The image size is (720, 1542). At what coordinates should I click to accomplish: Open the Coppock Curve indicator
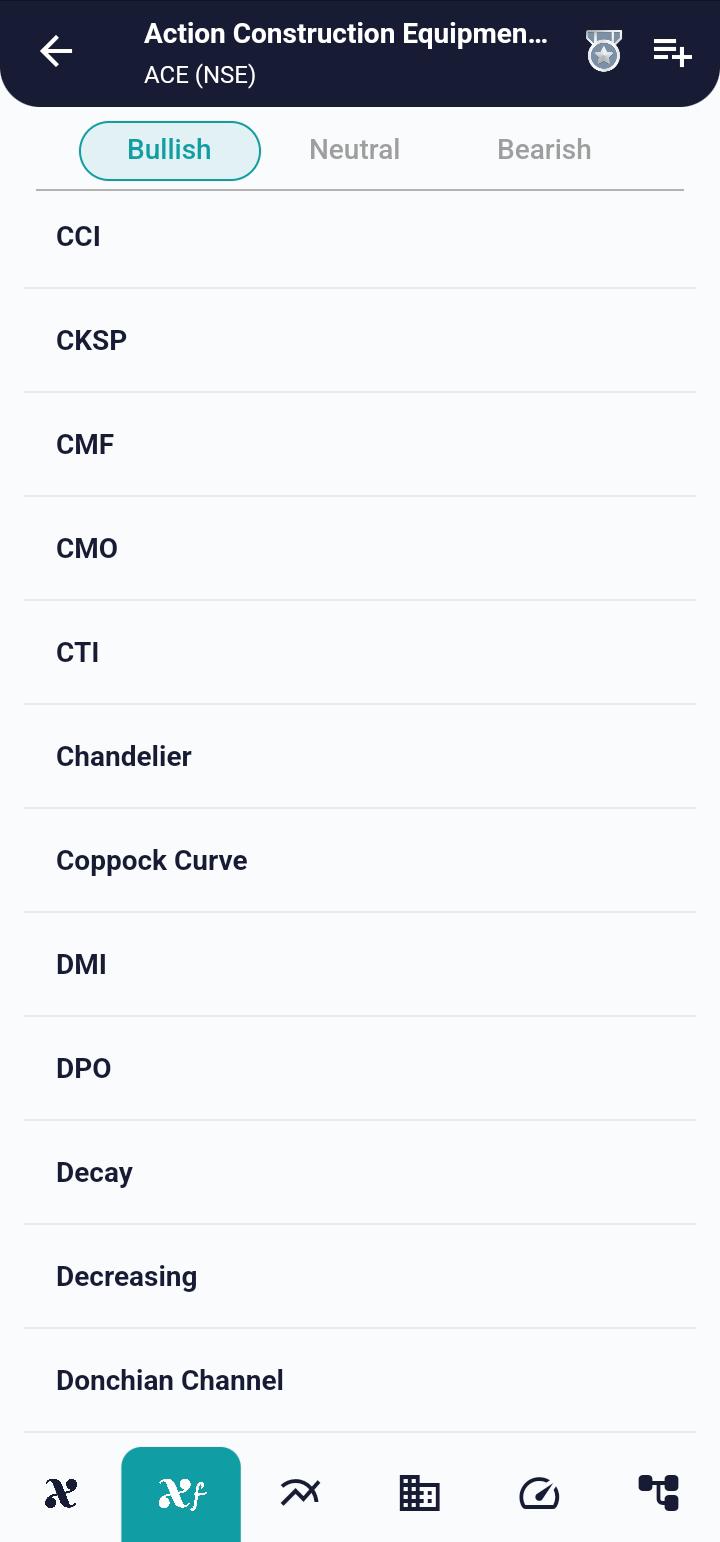point(360,860)
